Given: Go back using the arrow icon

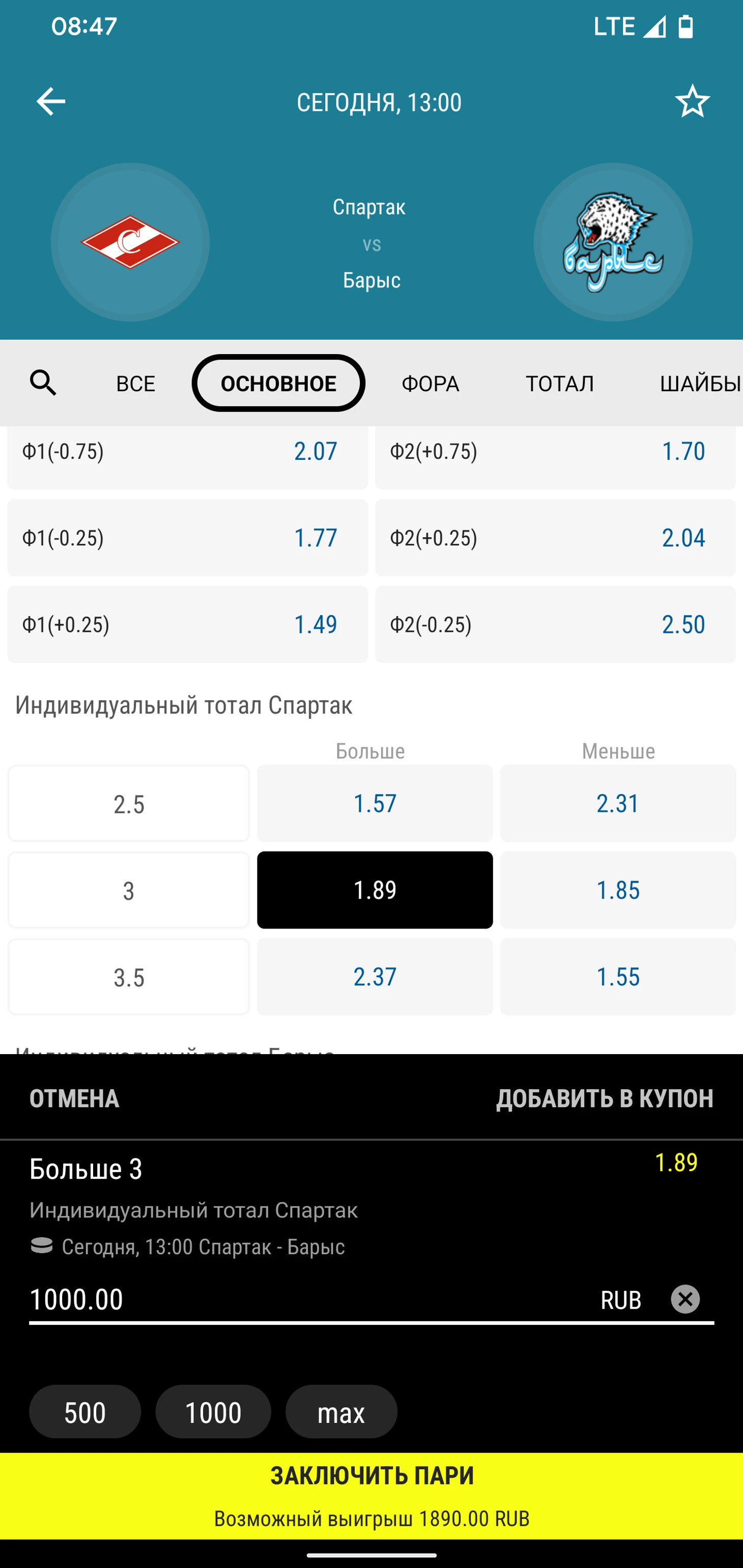Looking at the screenshot, I should [50, 101].
